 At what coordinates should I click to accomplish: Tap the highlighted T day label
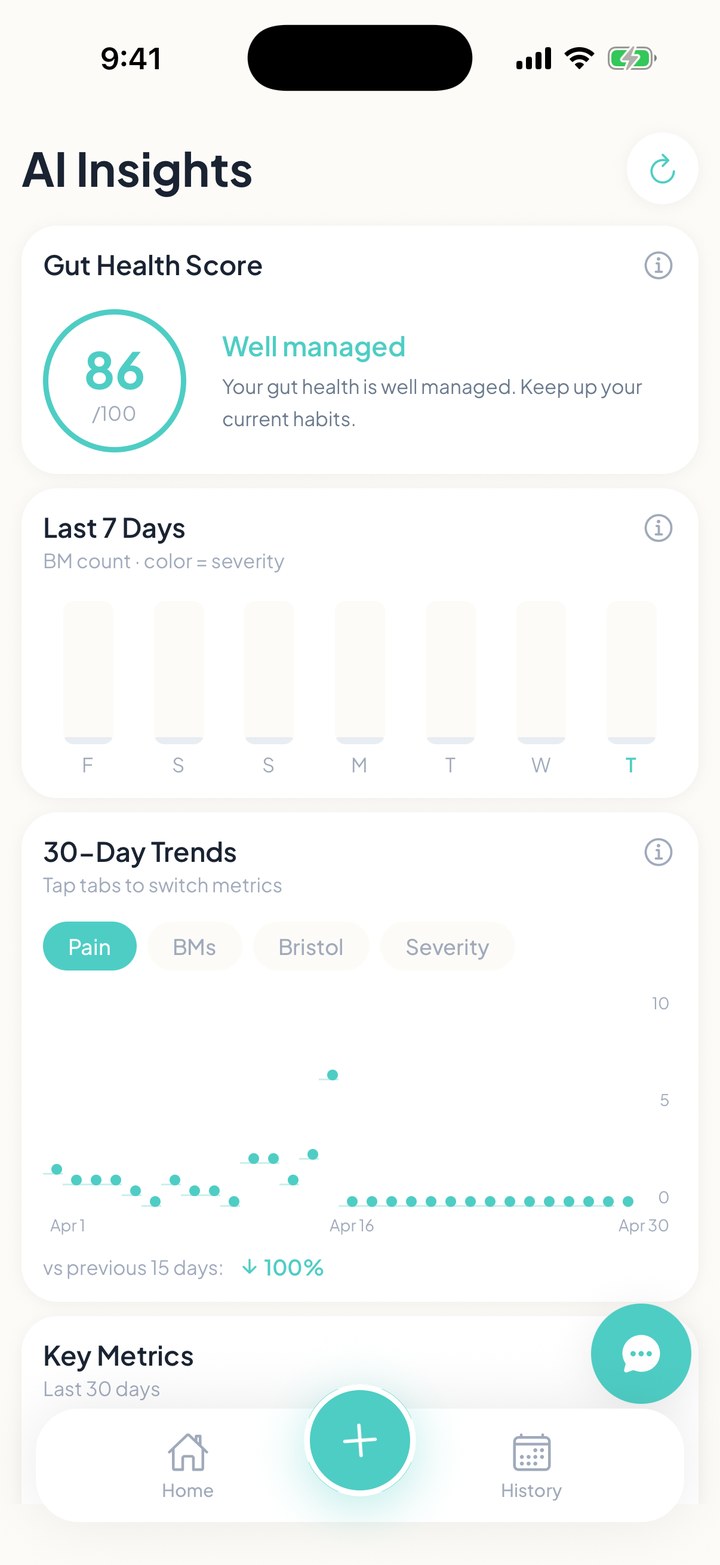point(631,765)
